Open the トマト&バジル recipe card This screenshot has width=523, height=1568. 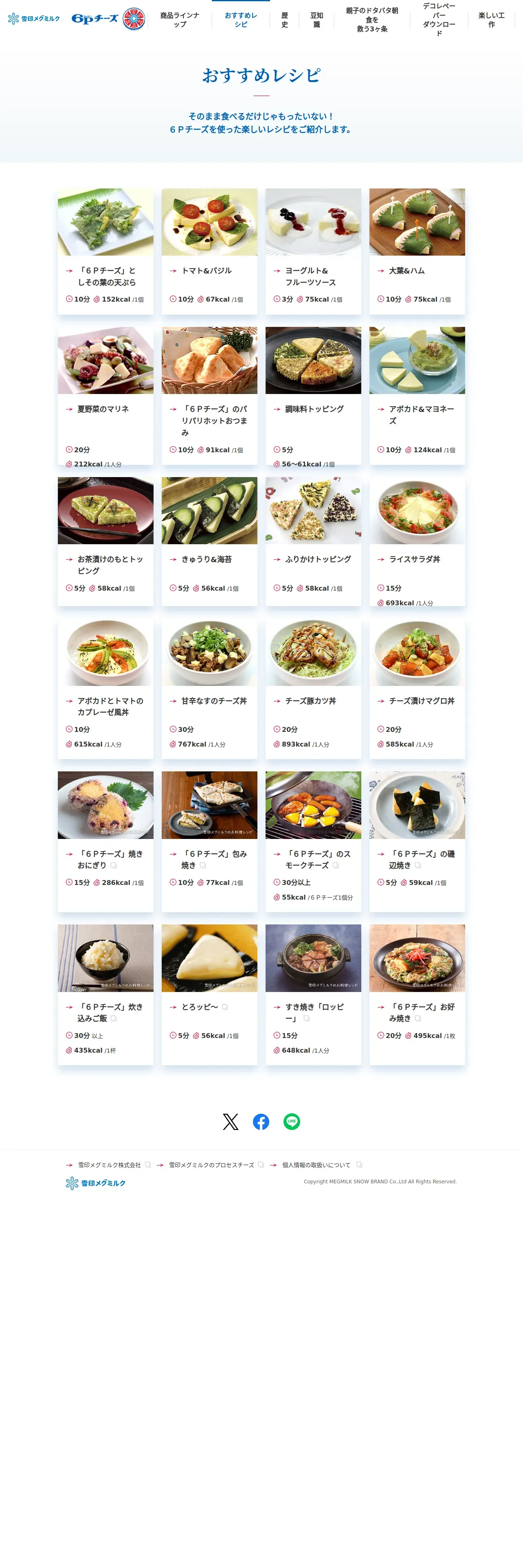point(209,251)
